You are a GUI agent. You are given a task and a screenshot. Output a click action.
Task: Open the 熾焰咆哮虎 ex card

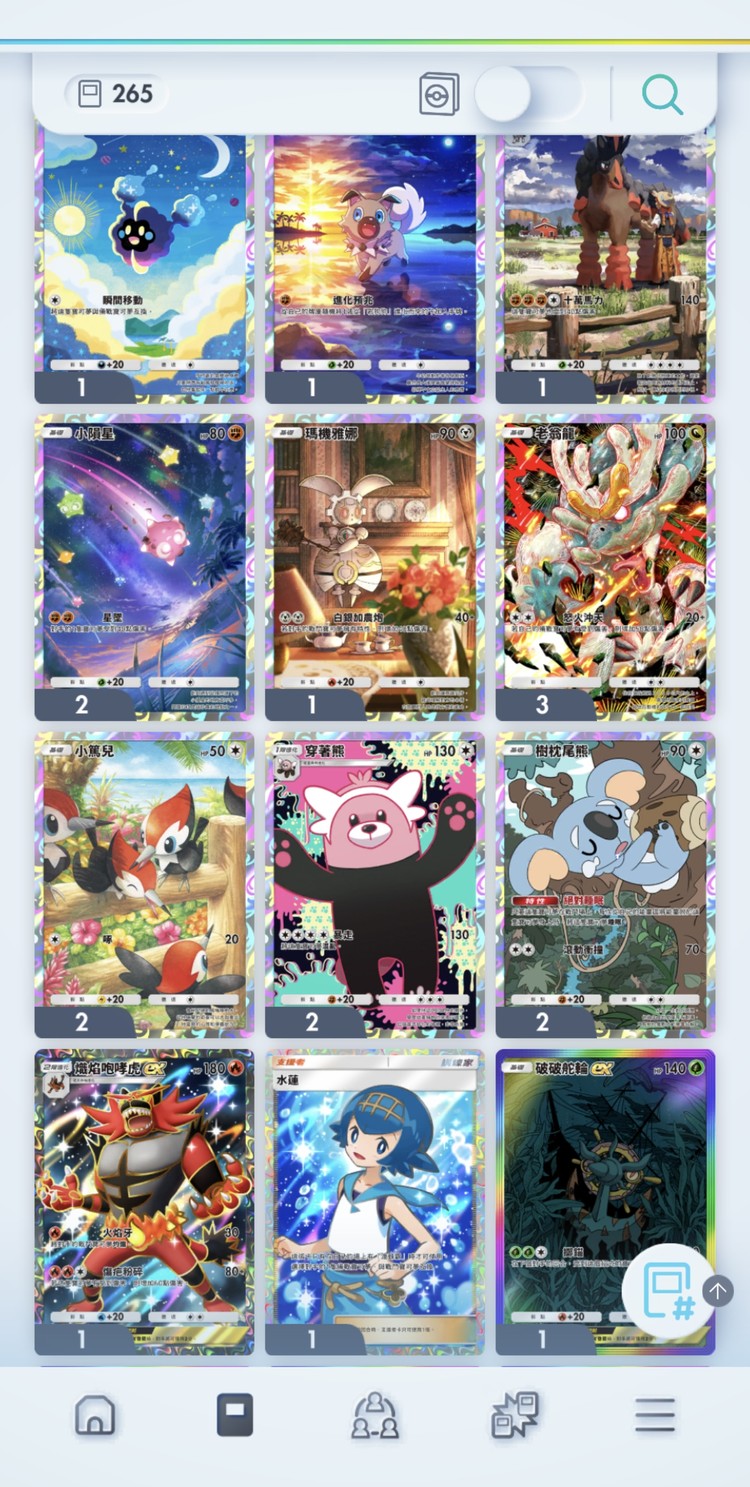[x=144, y=1198]
